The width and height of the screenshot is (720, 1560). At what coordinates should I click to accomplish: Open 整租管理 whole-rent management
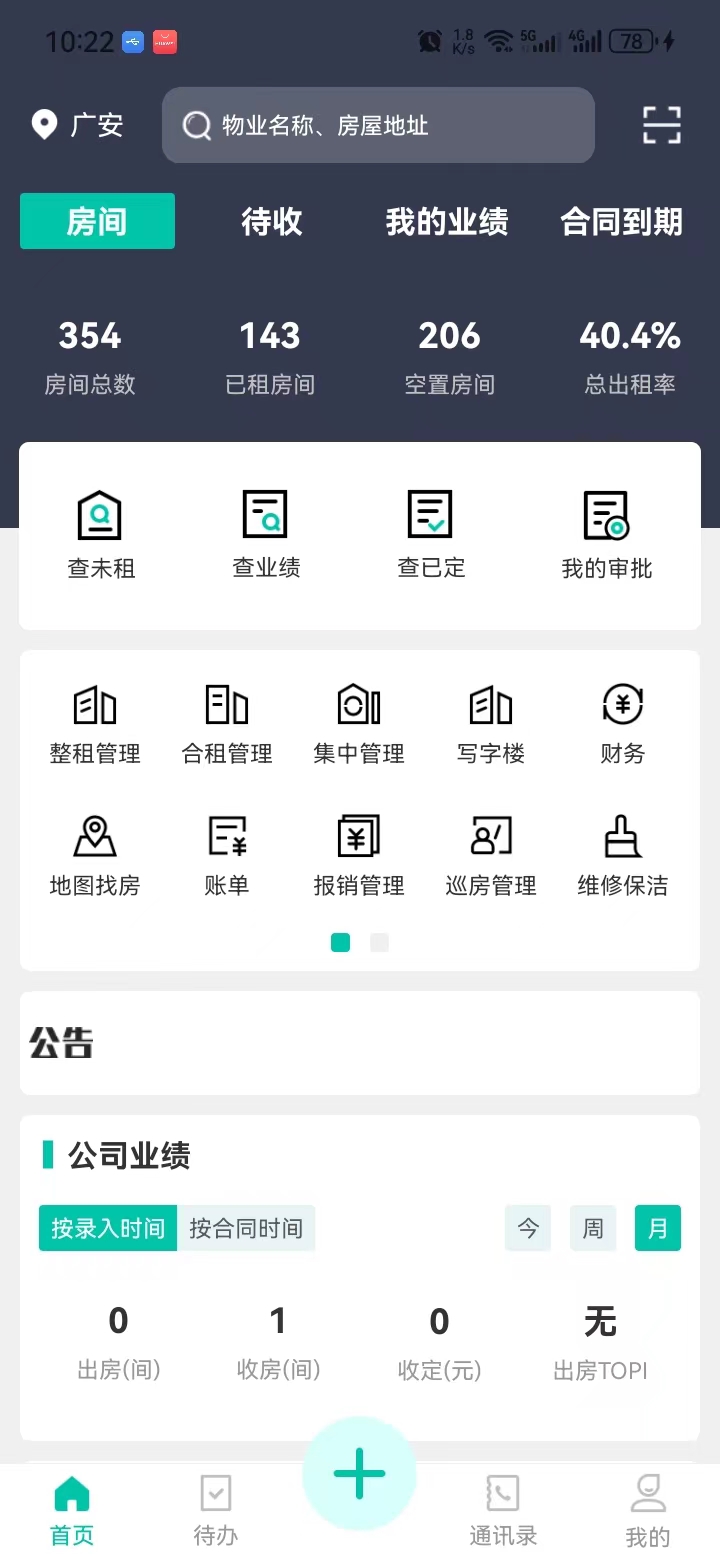point(94,722)
